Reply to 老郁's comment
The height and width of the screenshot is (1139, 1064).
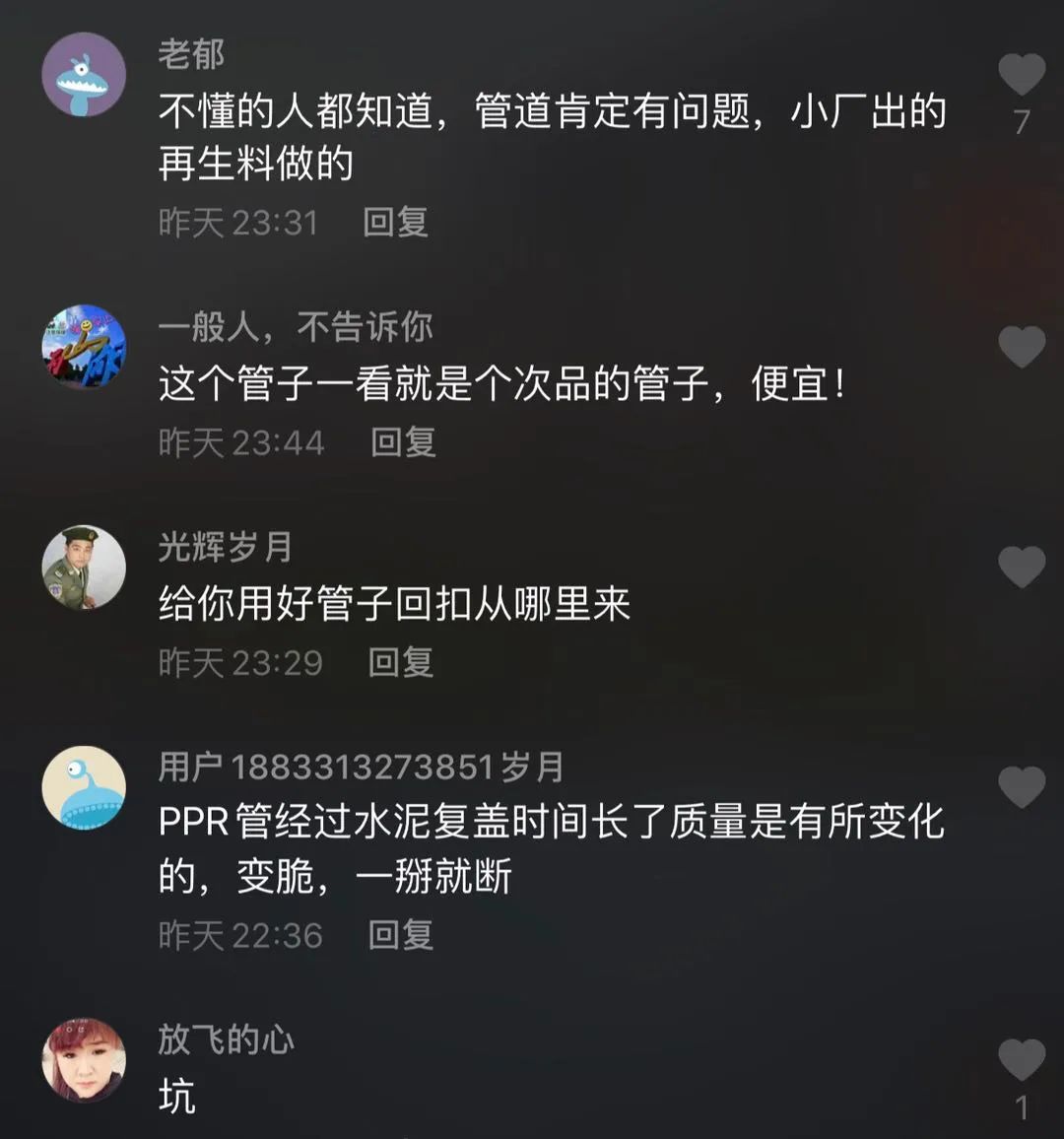tap(395, 222)
